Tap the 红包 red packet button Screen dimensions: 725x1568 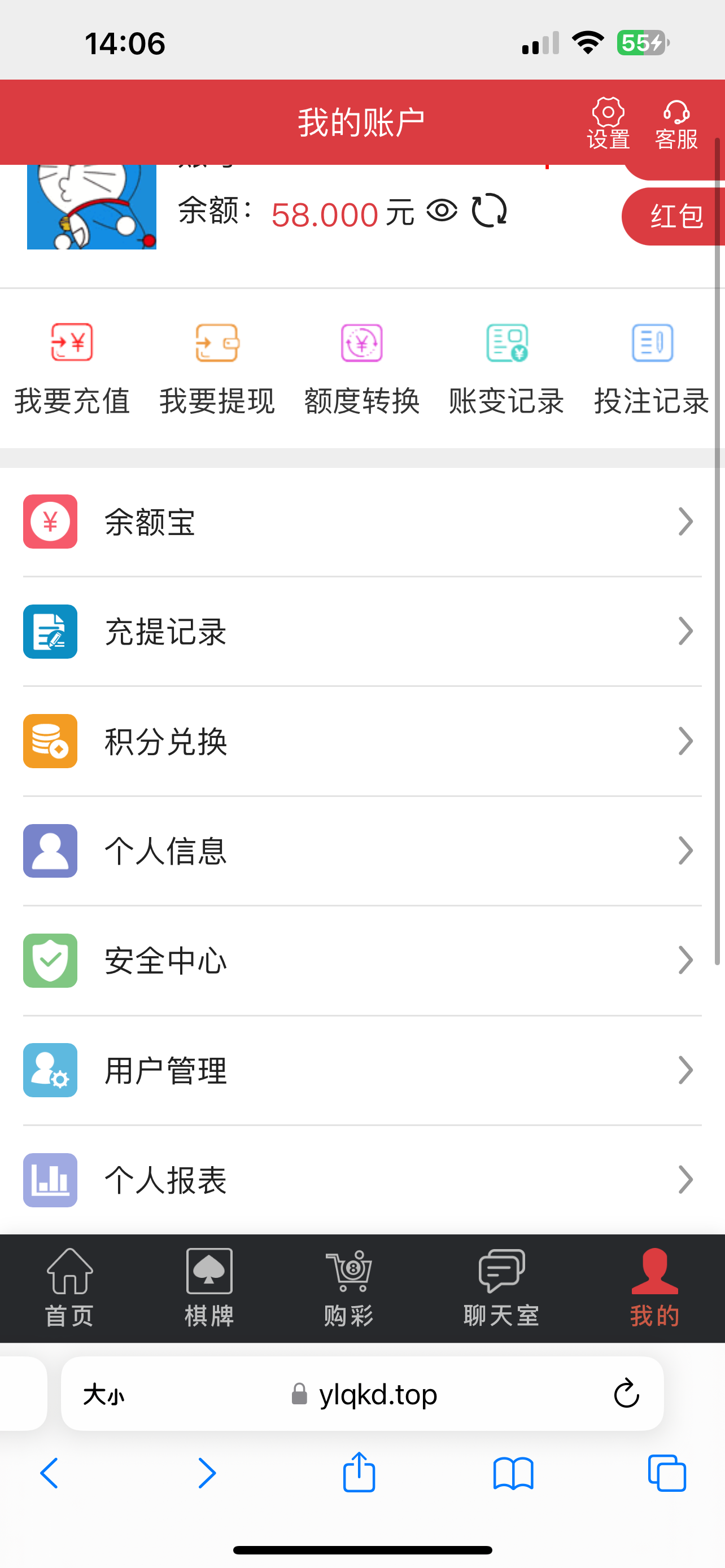(675, 216)
